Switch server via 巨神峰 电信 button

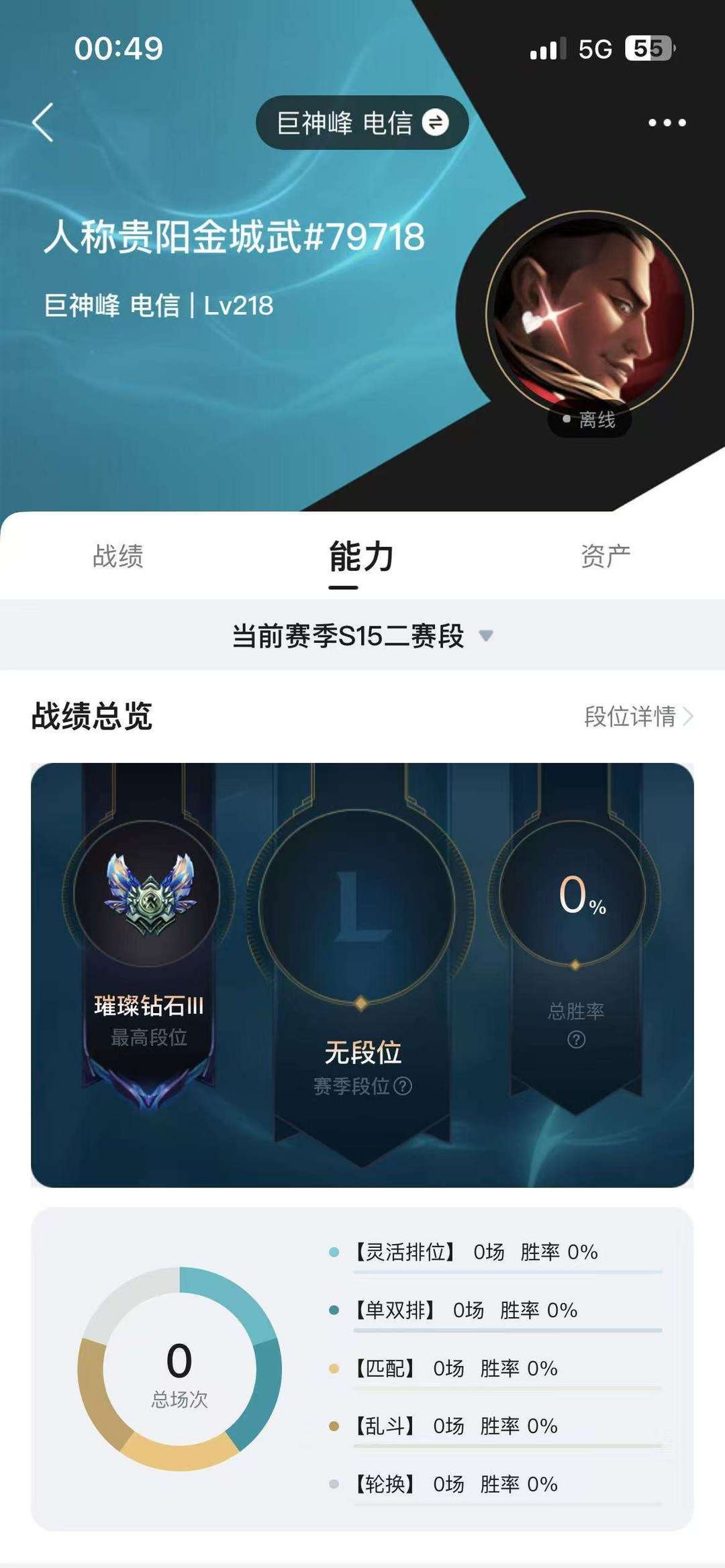click(x=362, y=123)
